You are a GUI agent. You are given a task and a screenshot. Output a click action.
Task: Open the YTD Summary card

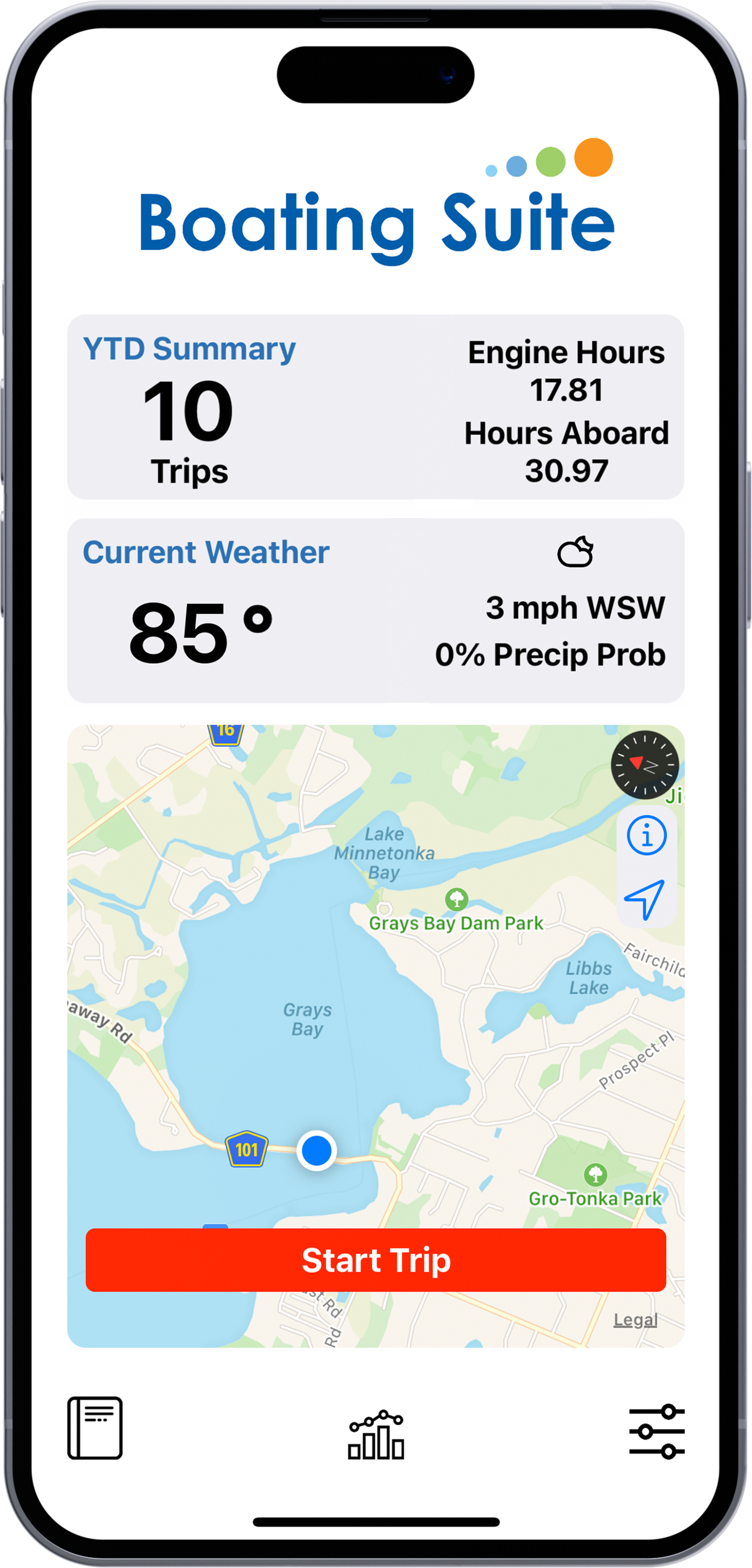pos(376,407)
